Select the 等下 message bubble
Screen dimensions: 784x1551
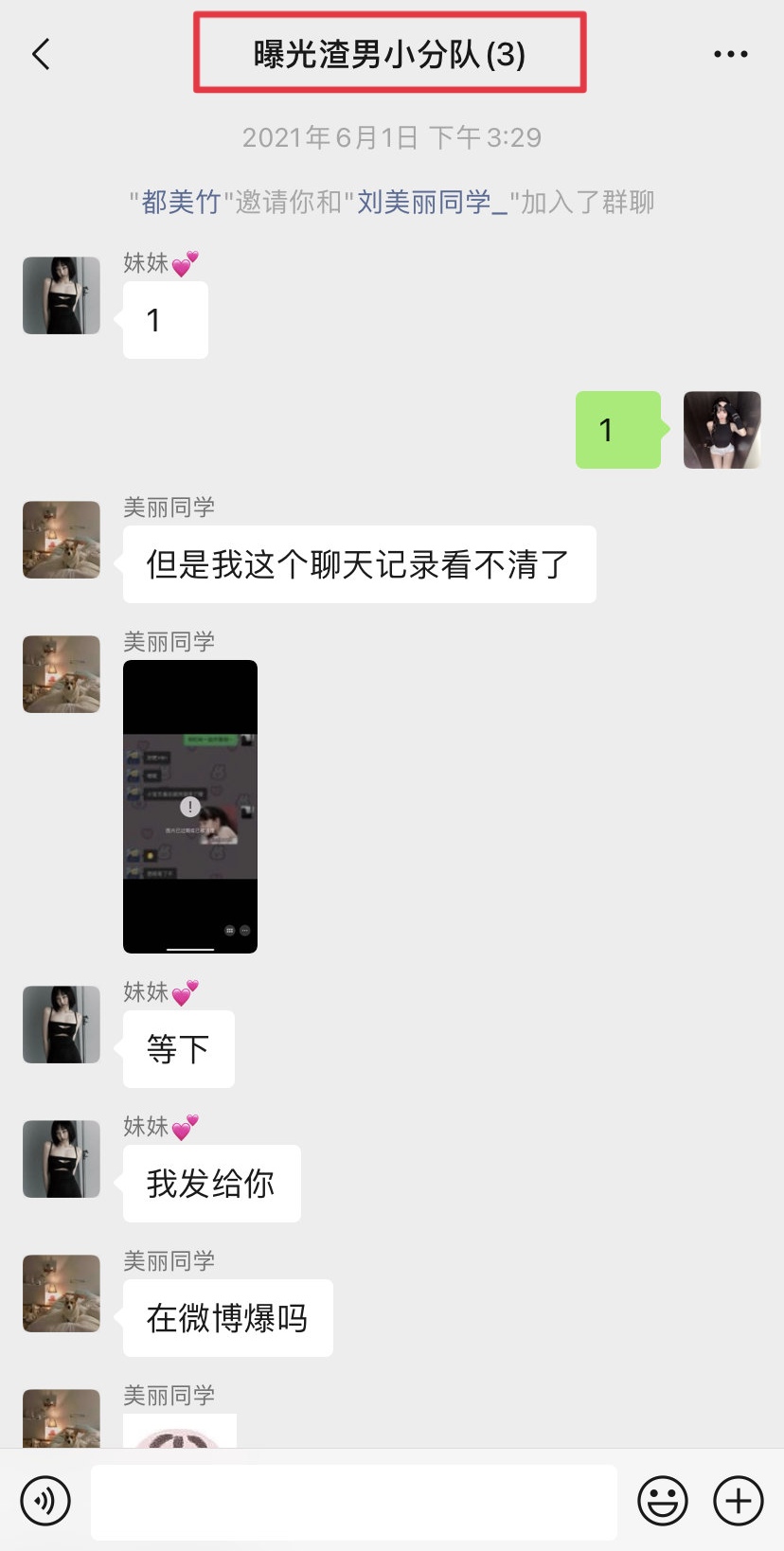coord(178,1048)
